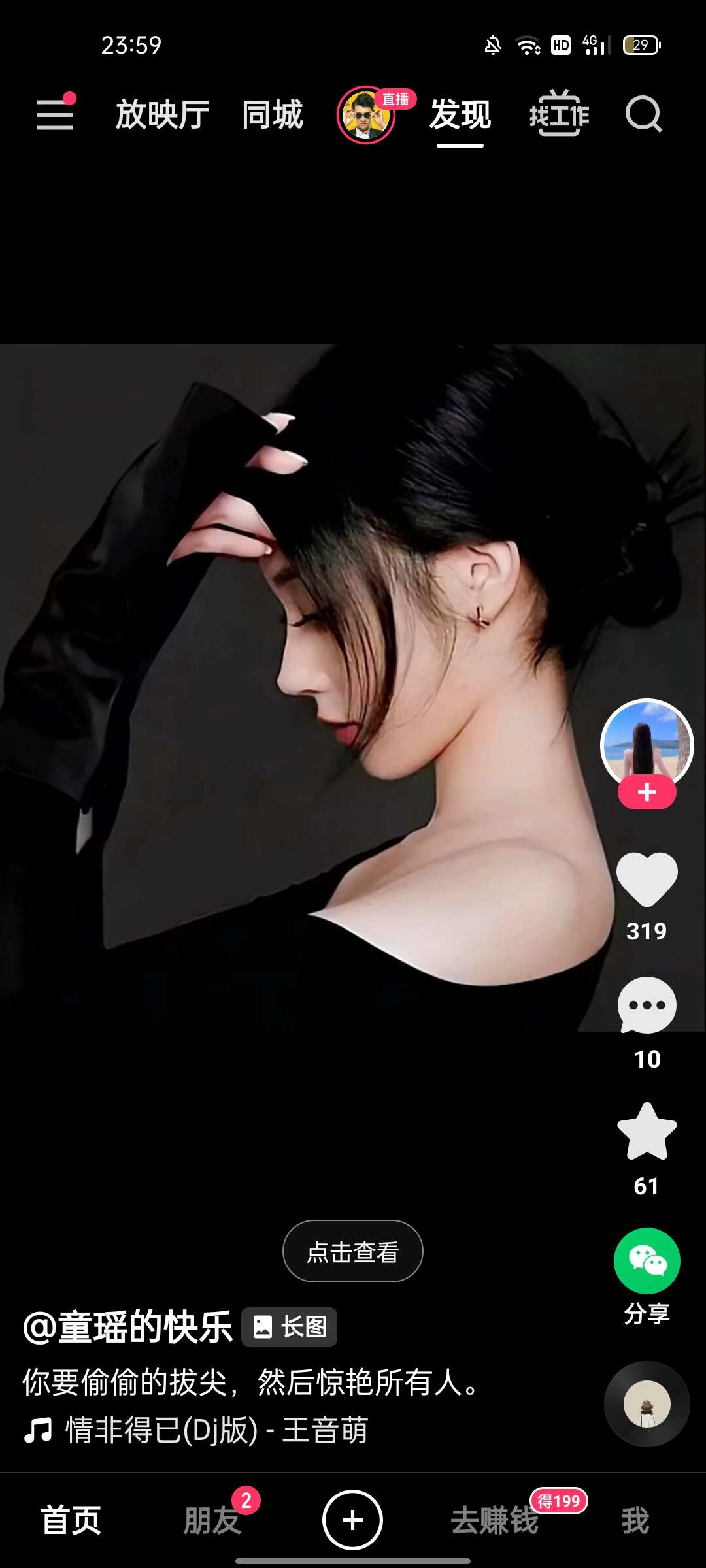Switch to the 同城 tab

point(273,115)
